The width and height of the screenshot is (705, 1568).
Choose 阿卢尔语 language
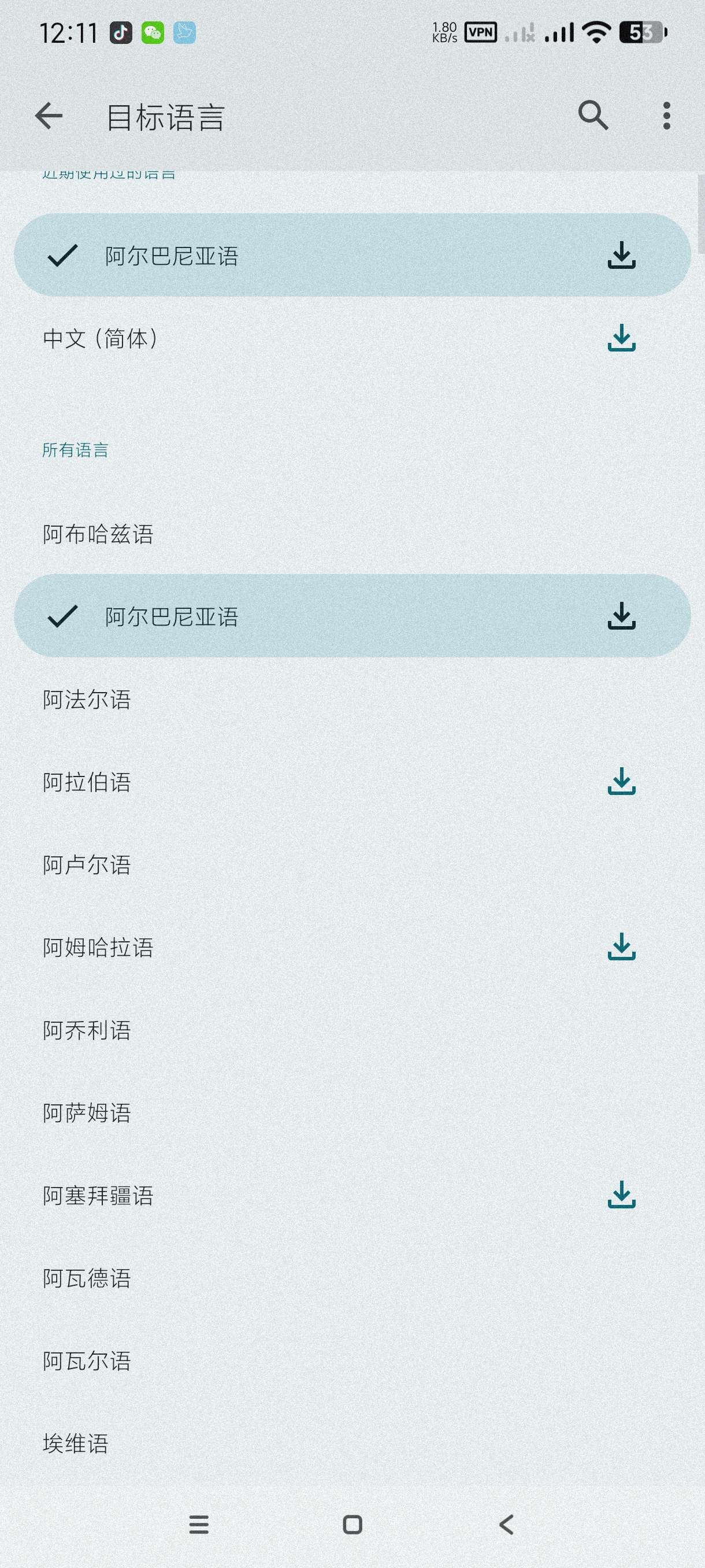coord(87,865)
